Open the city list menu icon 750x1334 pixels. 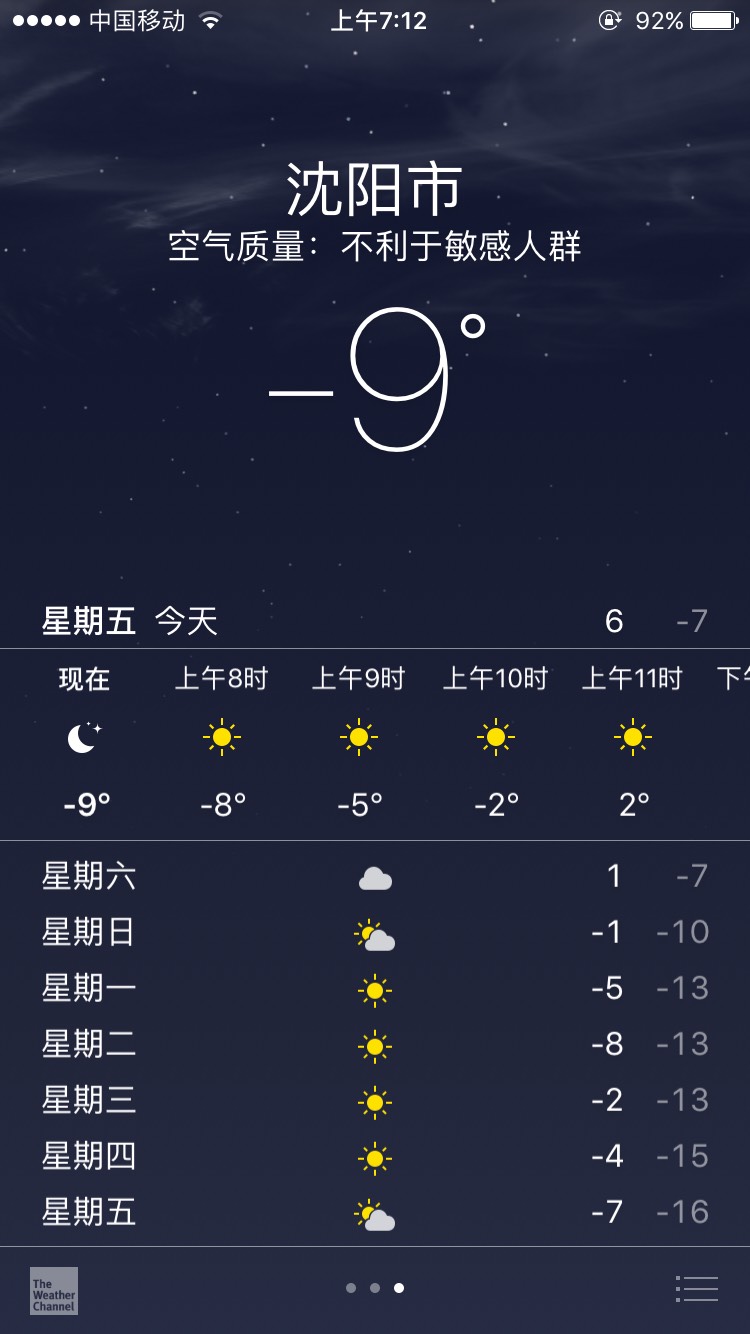coord(696,1288)
